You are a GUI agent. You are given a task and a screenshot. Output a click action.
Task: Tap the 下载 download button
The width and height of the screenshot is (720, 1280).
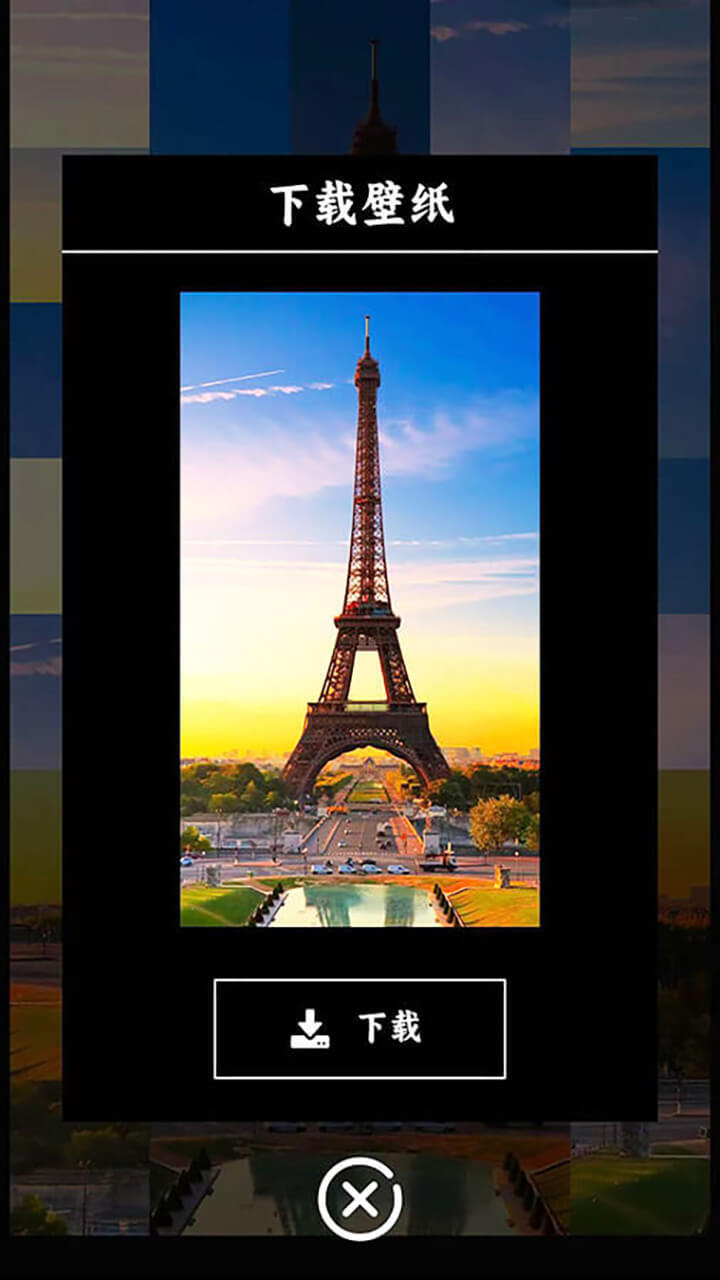click(x=359, y=1028)
